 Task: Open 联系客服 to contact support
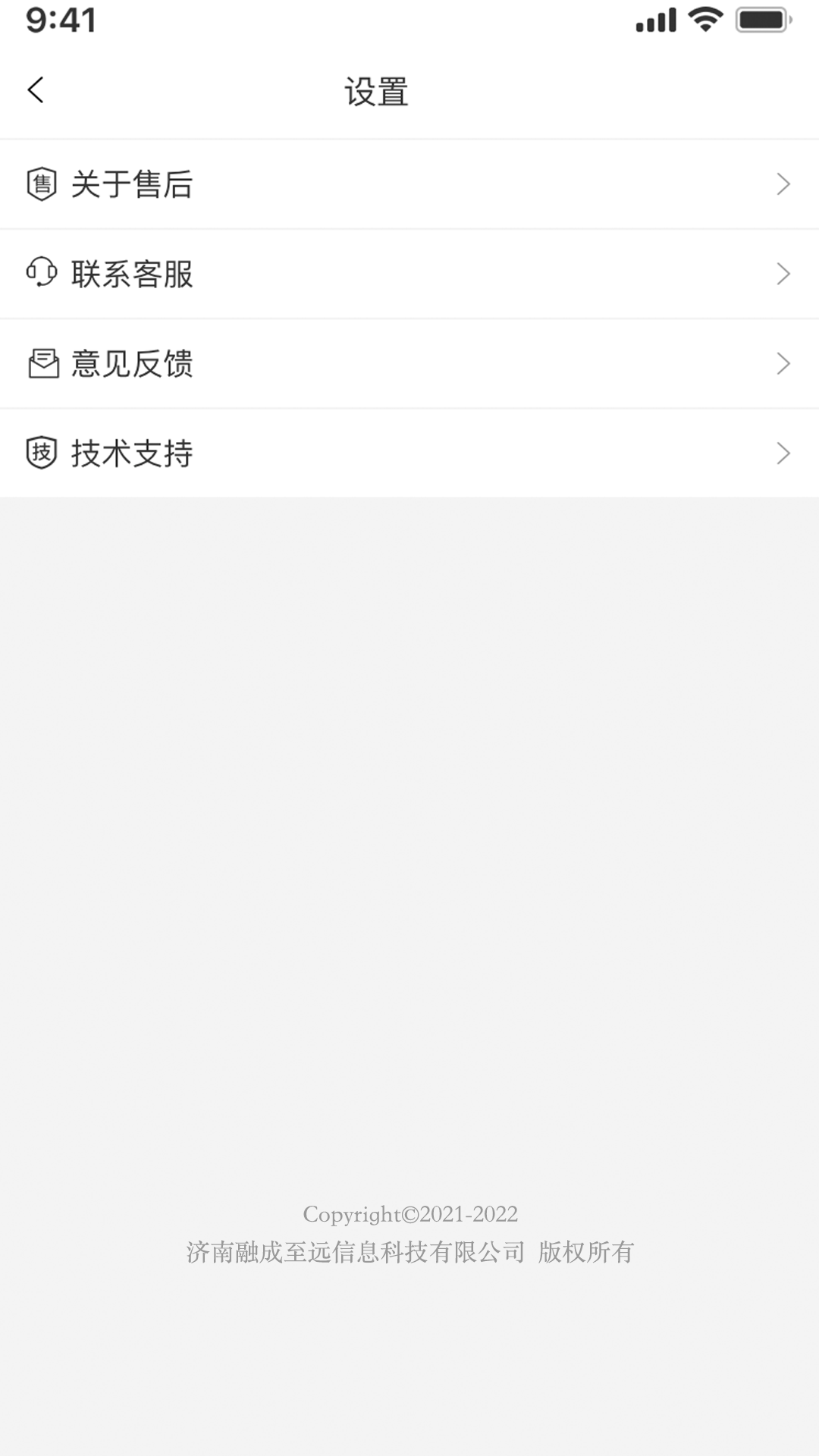point(409,274)
